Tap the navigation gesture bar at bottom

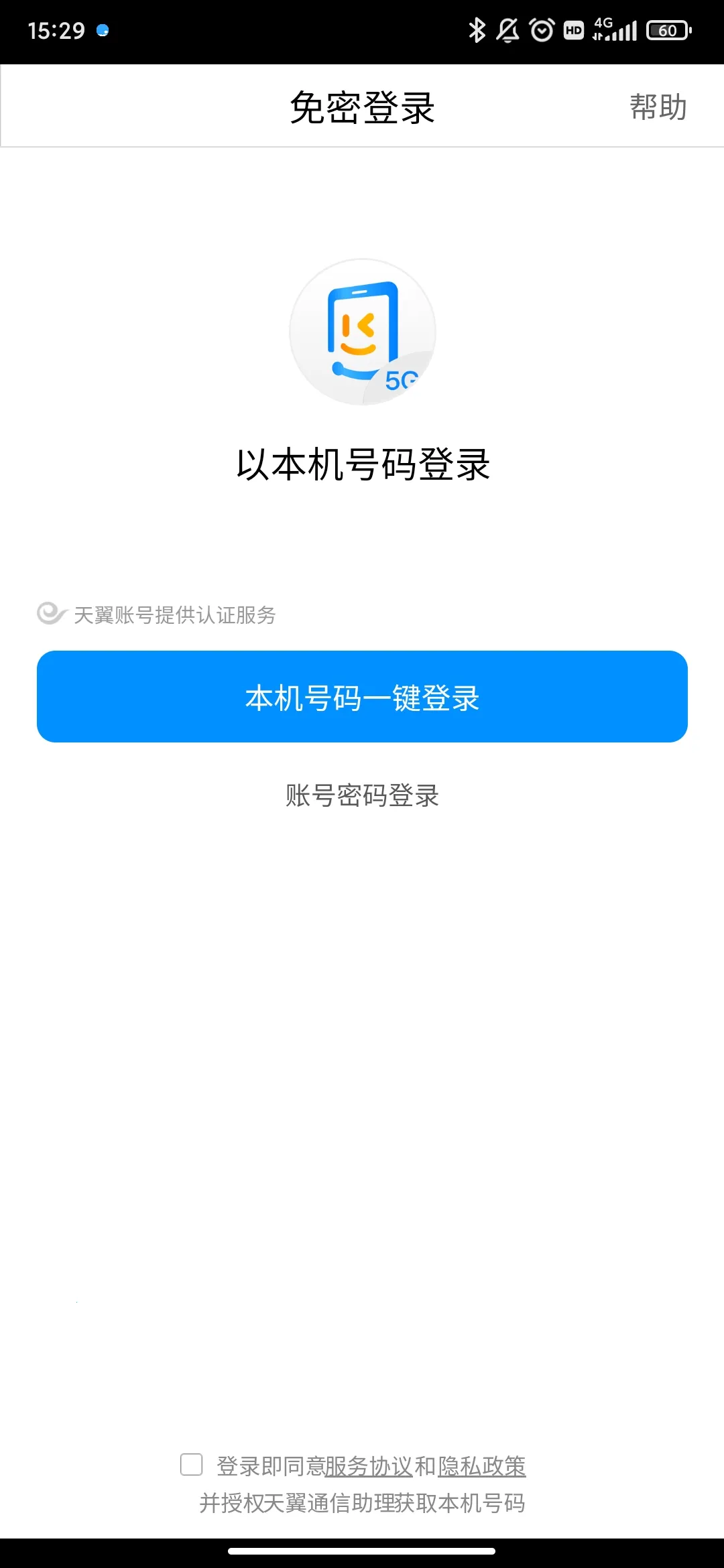point(362,1552)
